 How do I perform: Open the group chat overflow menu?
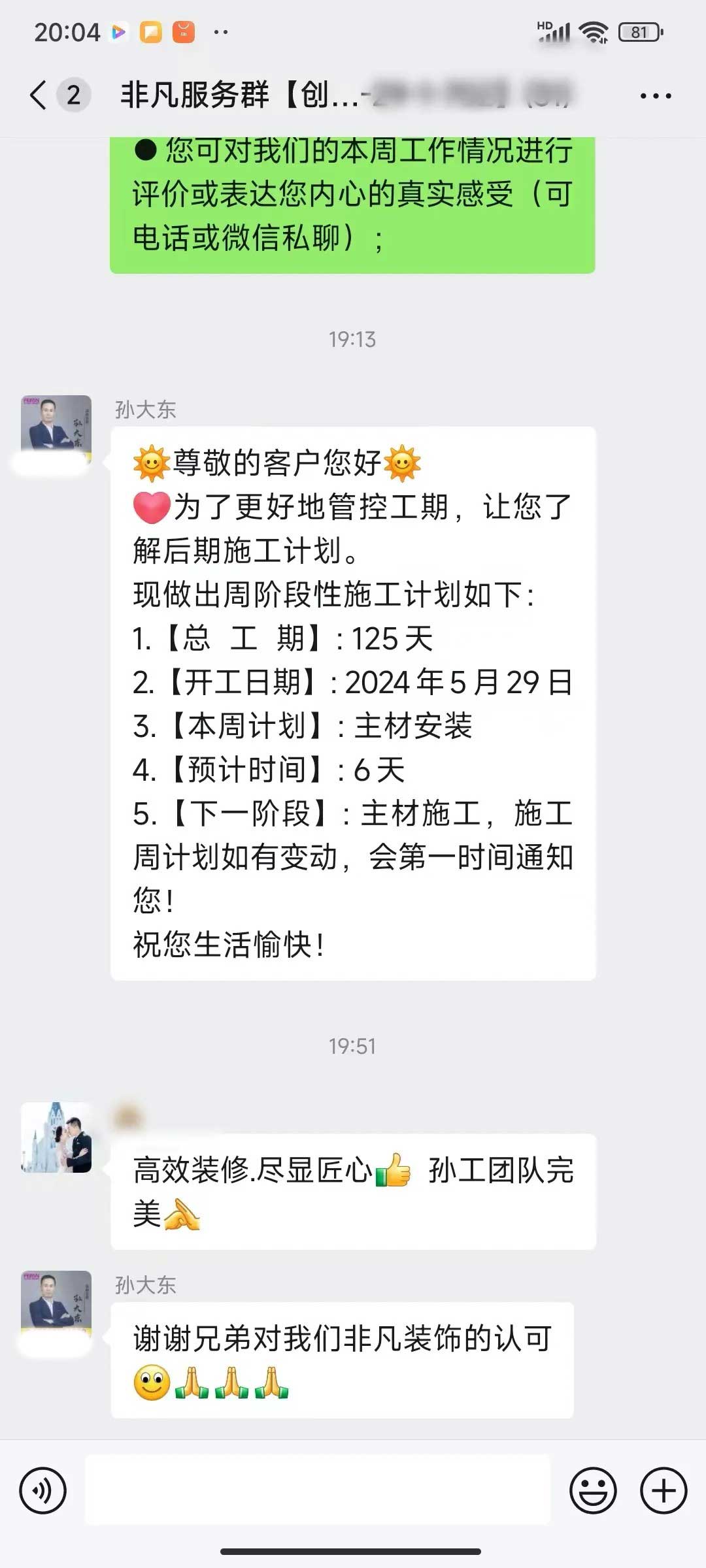coord(655,96)
